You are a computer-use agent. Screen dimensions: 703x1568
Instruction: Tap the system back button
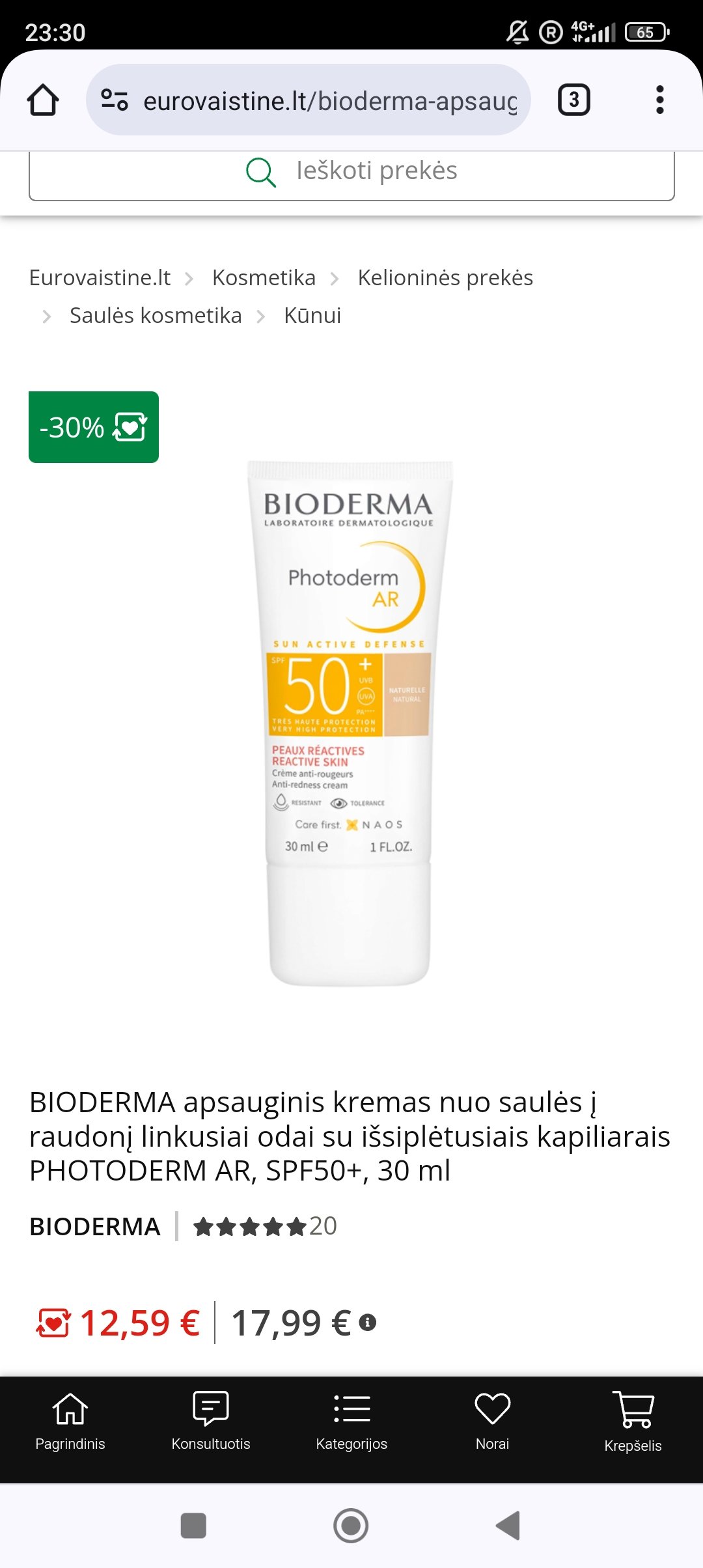tap(508, 1526)
